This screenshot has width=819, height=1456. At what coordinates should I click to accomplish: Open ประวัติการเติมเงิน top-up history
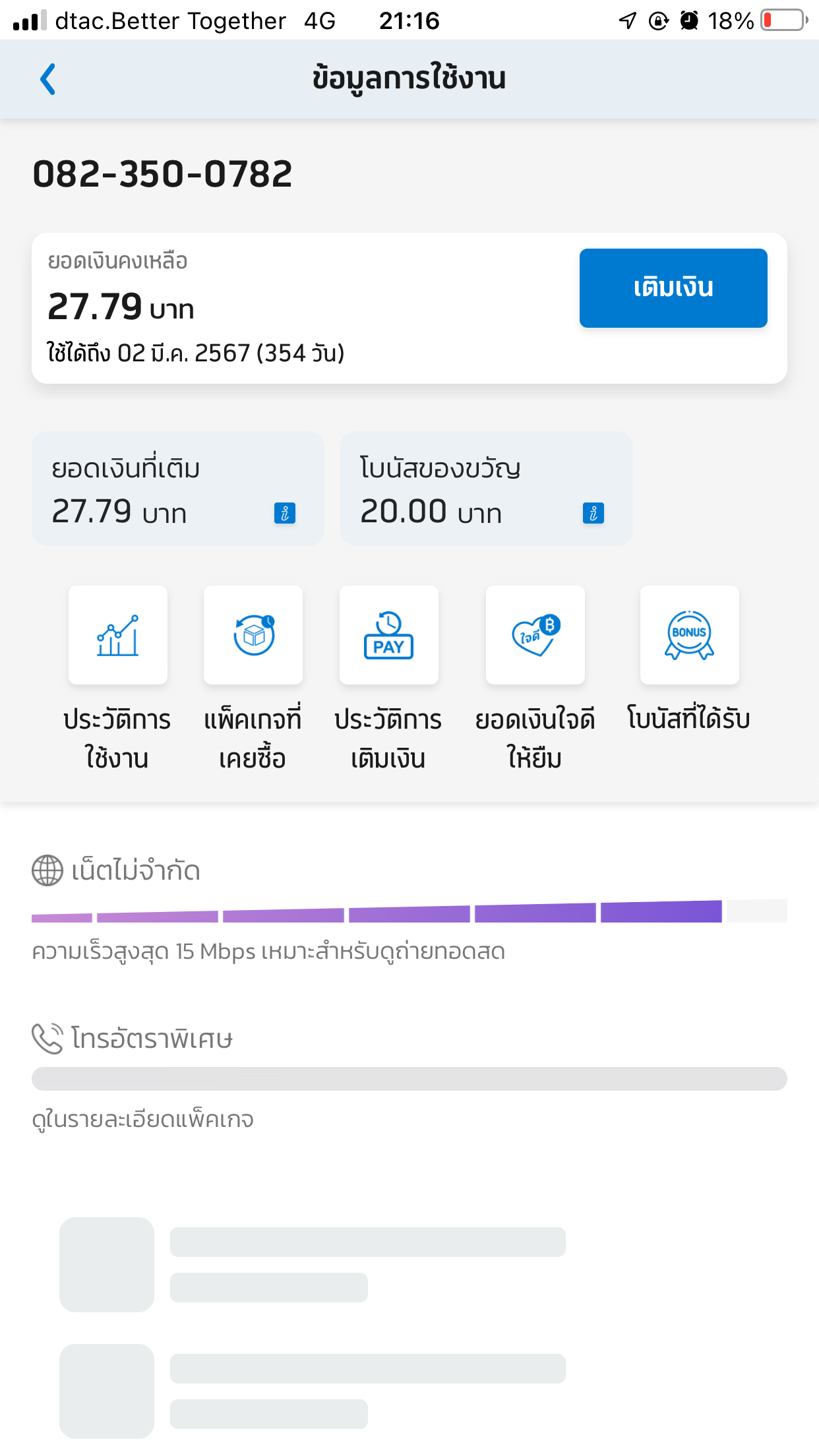pos(389,635)
